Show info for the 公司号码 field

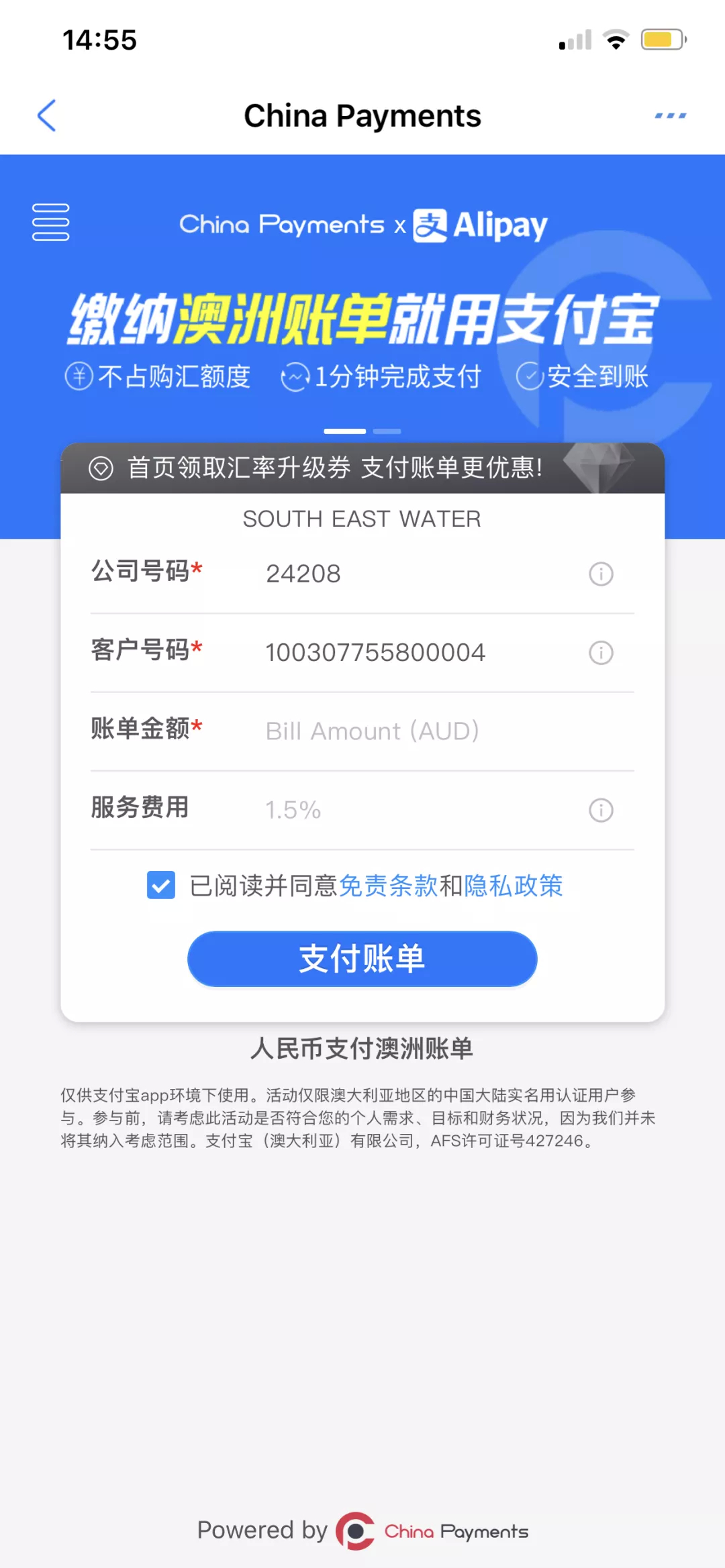601,574
